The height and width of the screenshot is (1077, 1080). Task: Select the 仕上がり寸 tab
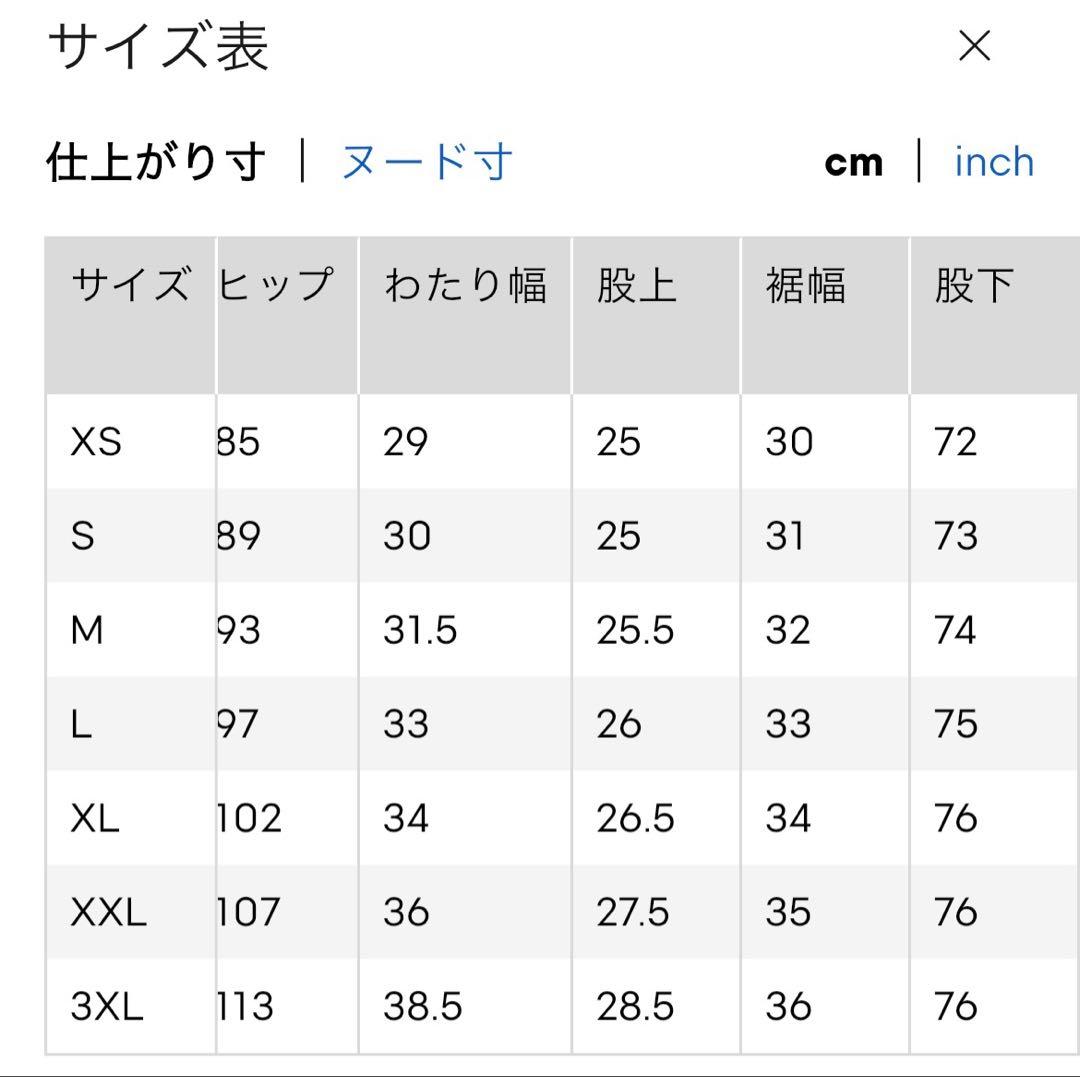pos(156,163)
